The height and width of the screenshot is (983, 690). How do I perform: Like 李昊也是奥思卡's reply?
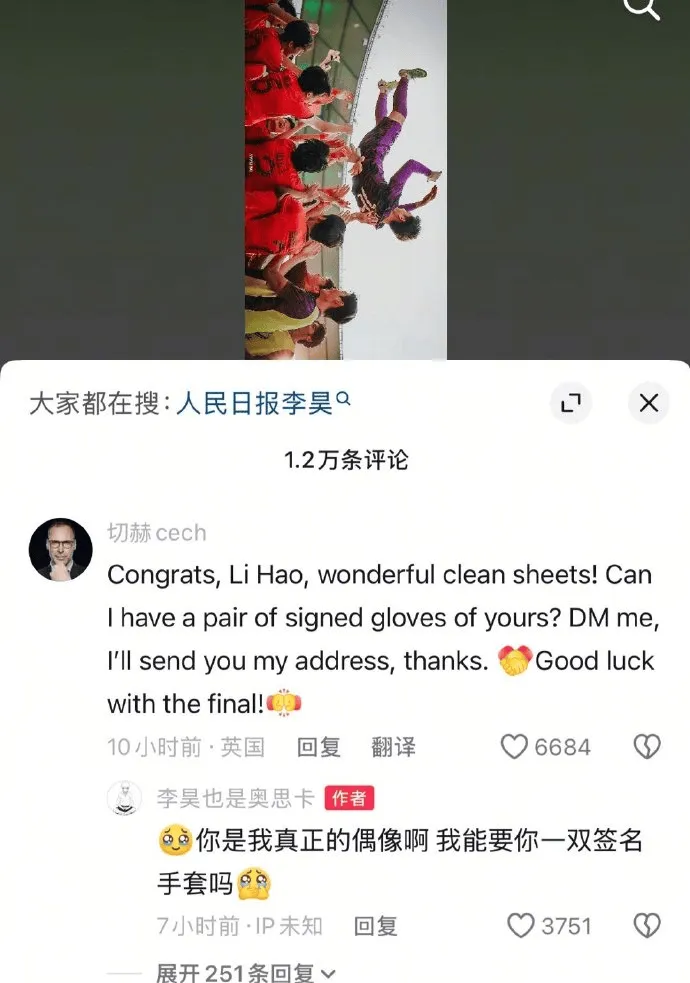521,926
